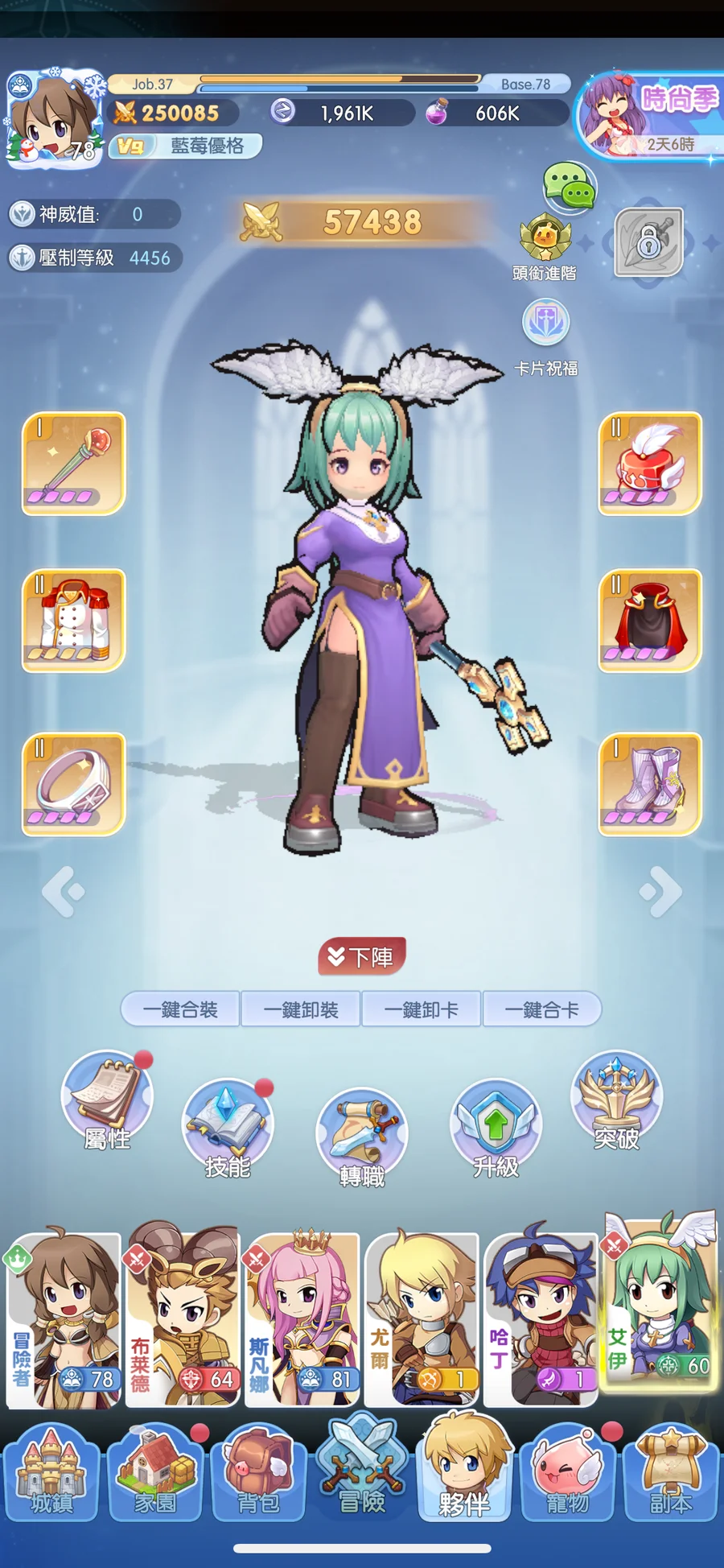This screenshot has height=1568, width=724.
Task: Open 屬性 attributes
Action: [x=107, y=1099]
